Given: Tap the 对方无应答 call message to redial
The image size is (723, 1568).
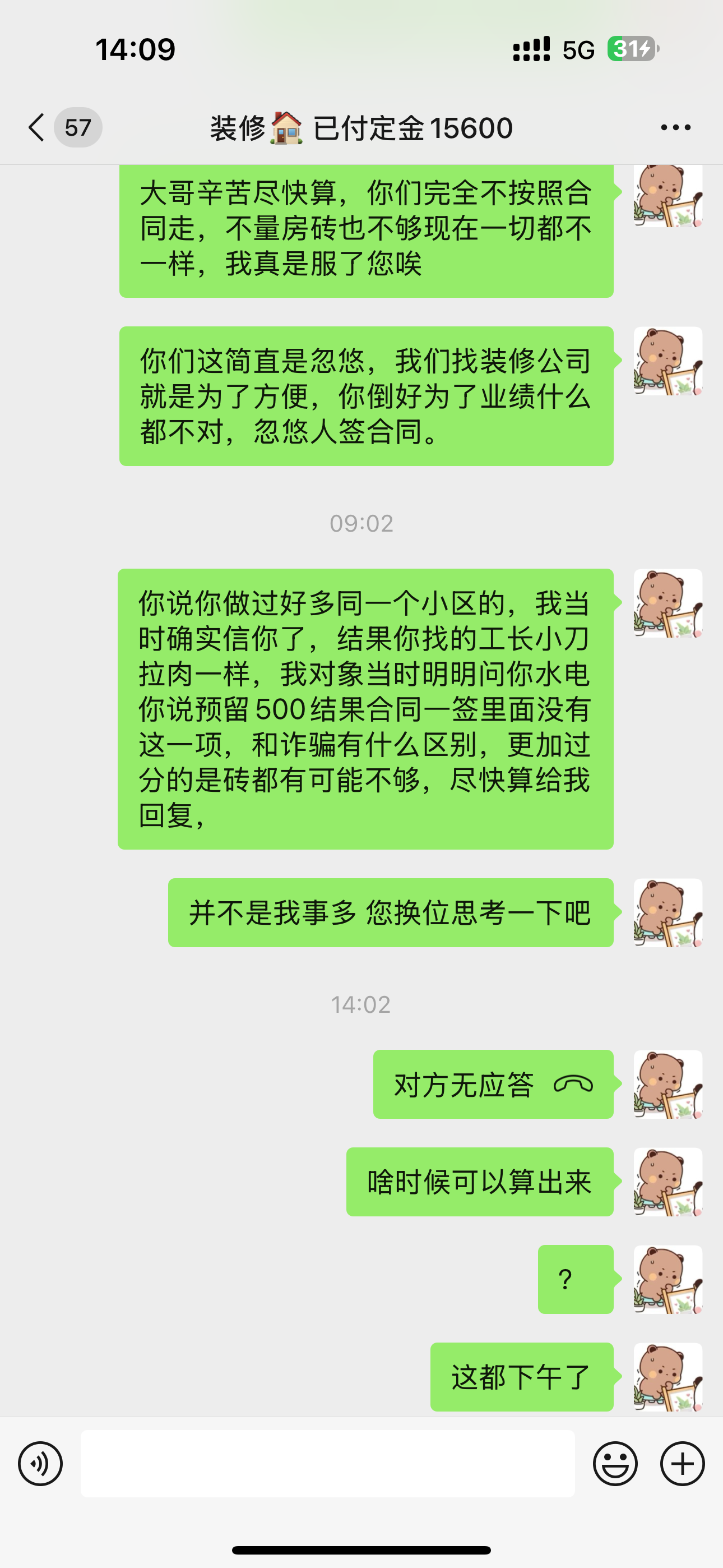Looking at the screenshot, I should pyautogui.click(x=493, y=1084).
